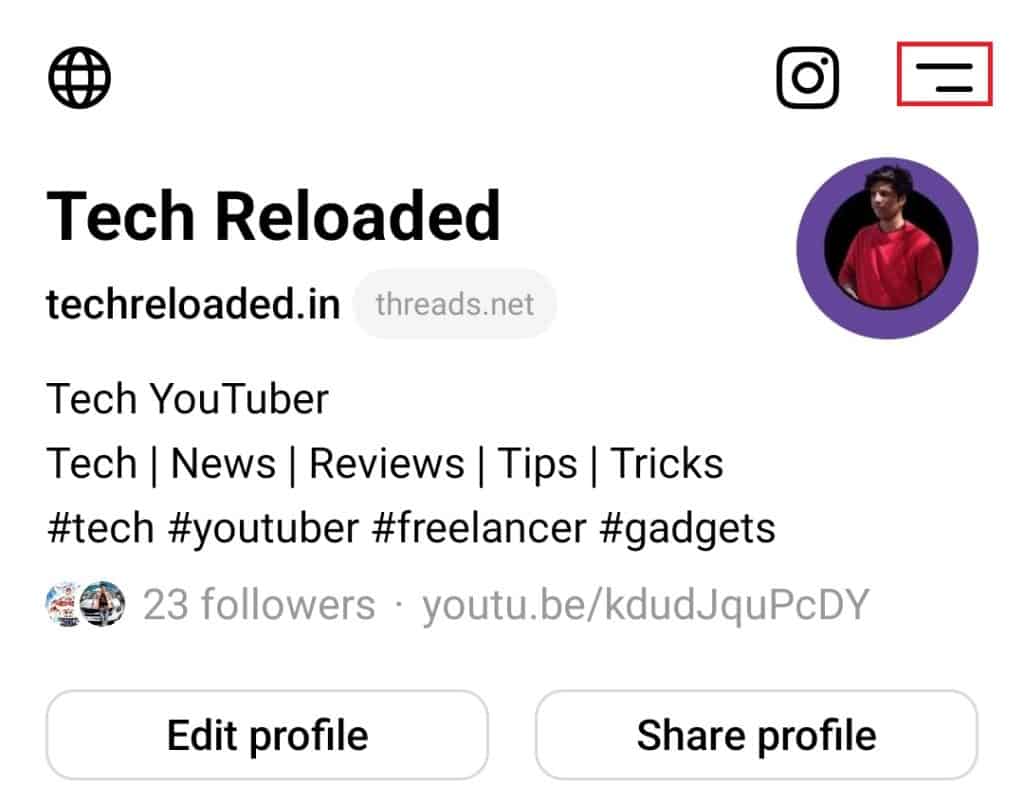Tap the Edit profile button
The width and height of the screenshot is (1024, 805).
pos(267,735)
